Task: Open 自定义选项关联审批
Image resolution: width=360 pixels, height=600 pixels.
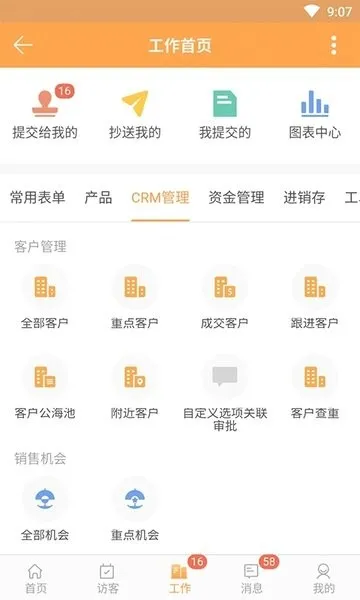Action: [x=225, y=393]
